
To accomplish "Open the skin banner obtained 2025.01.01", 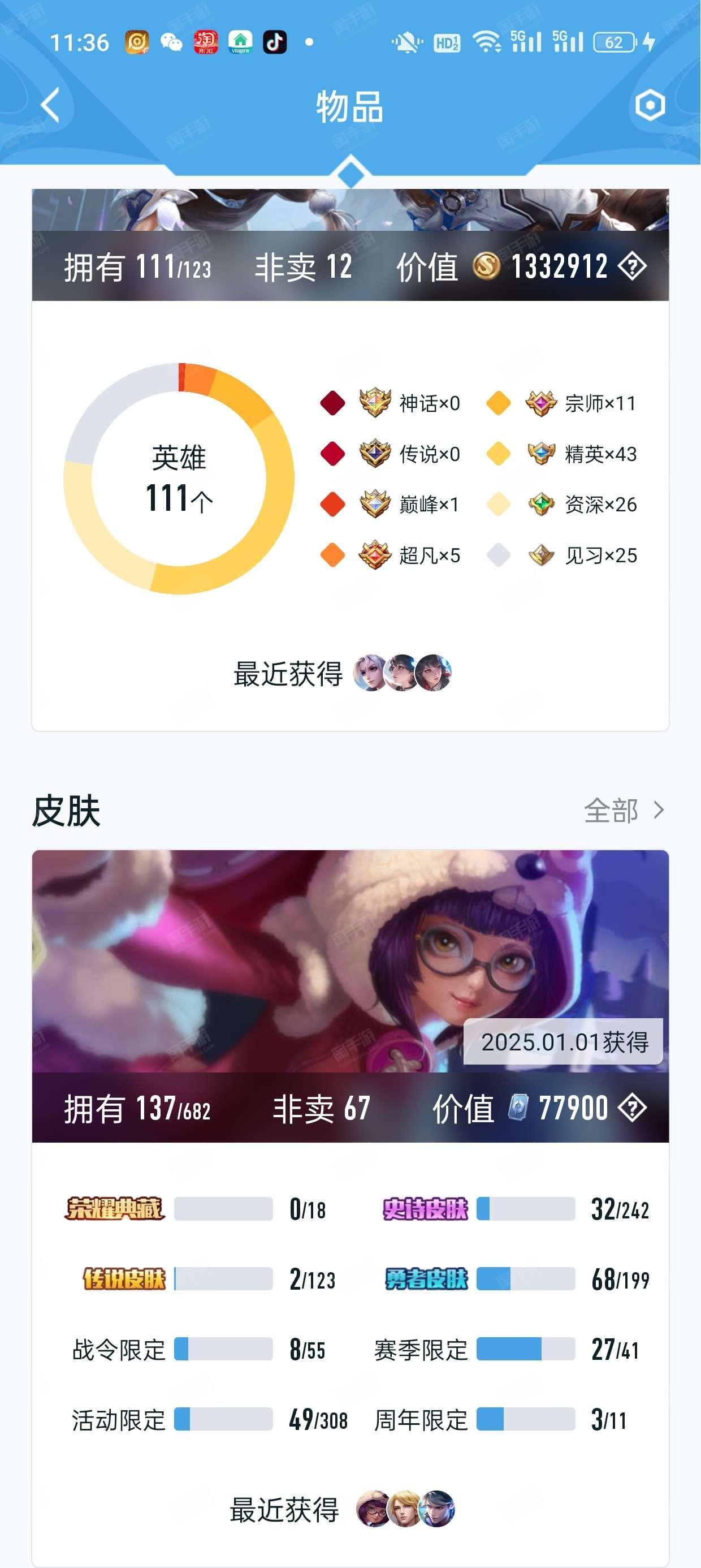I will click(350, 961).
